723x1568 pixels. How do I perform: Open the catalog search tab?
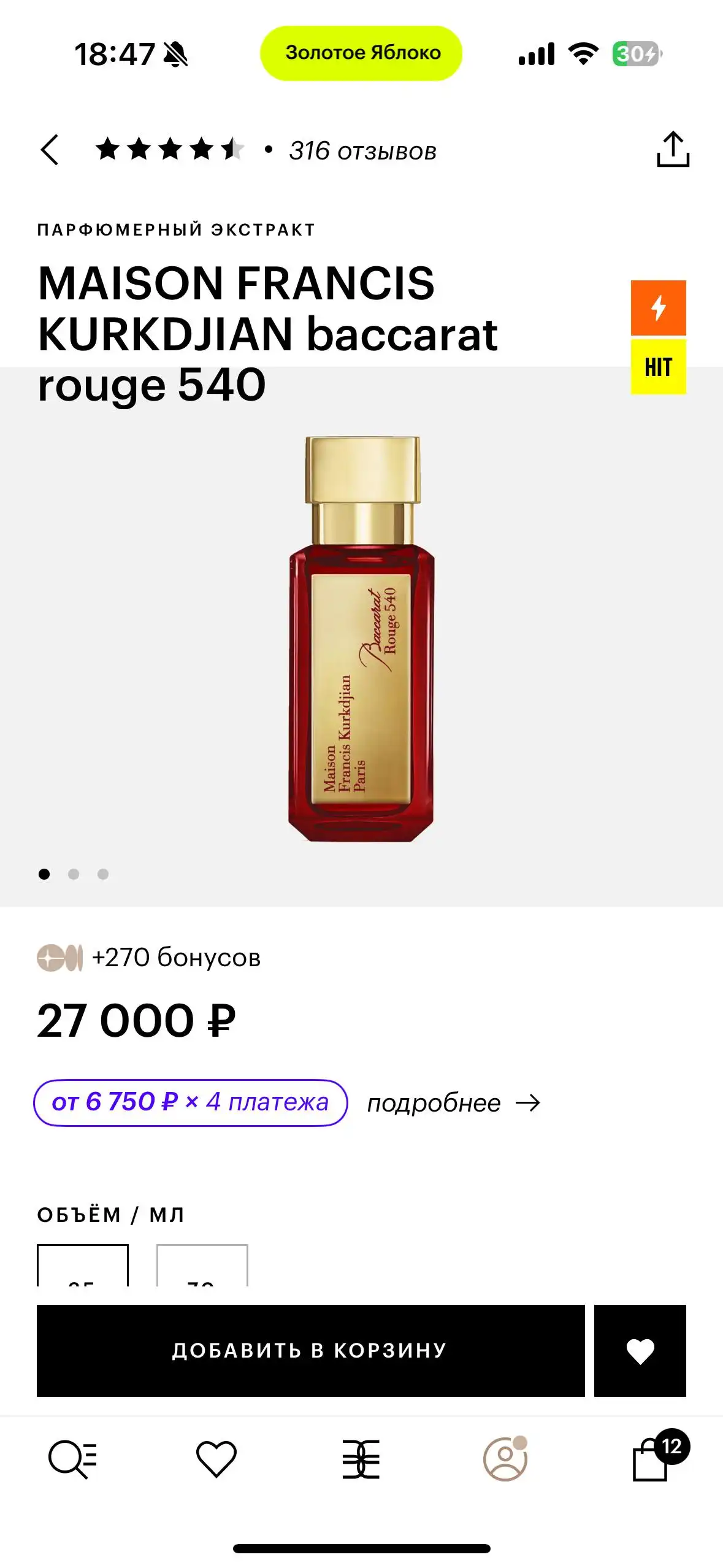point(72,1459)
